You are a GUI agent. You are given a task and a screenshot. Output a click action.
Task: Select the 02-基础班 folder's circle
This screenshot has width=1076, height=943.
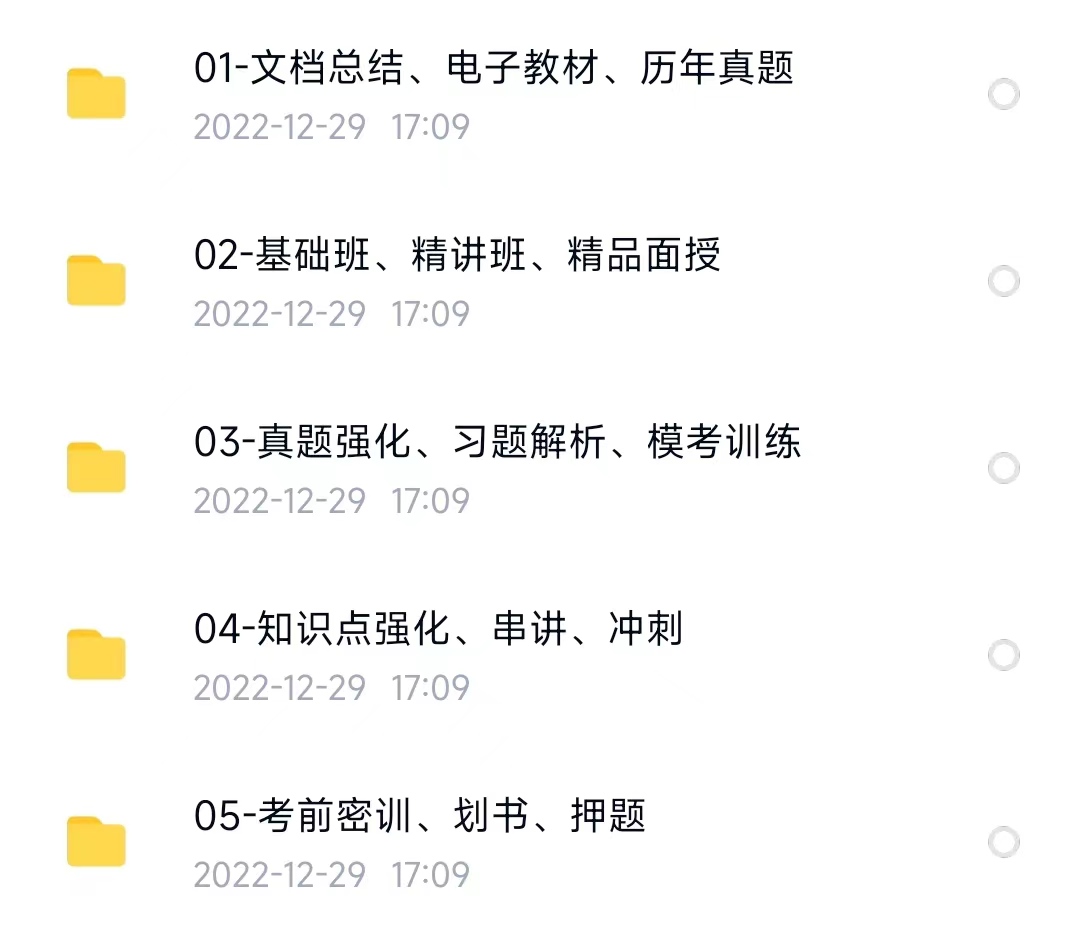[1003, 282]
